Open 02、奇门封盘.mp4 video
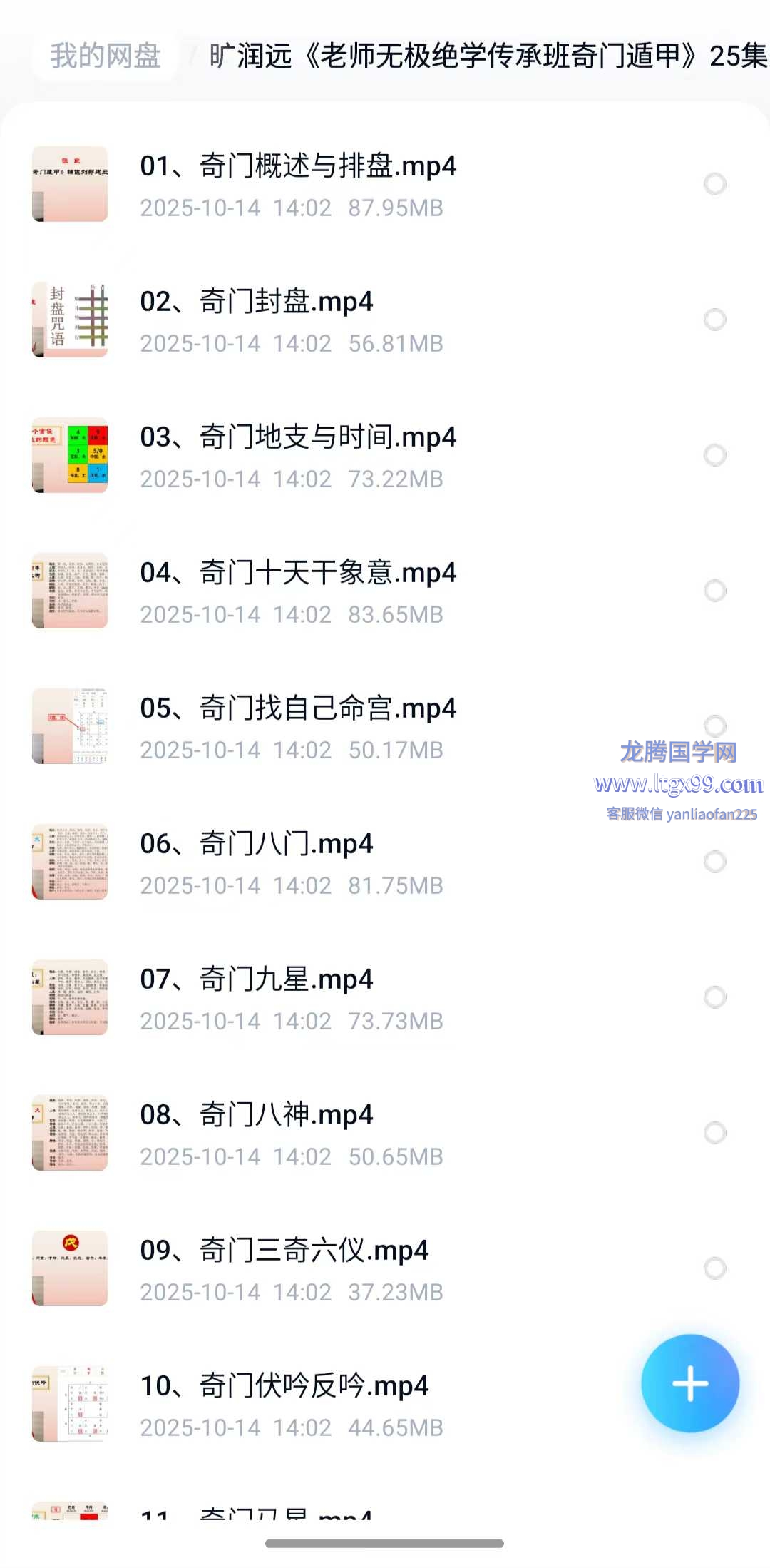Viewport: 770px width, 1568px height. (x=257, y=302)
